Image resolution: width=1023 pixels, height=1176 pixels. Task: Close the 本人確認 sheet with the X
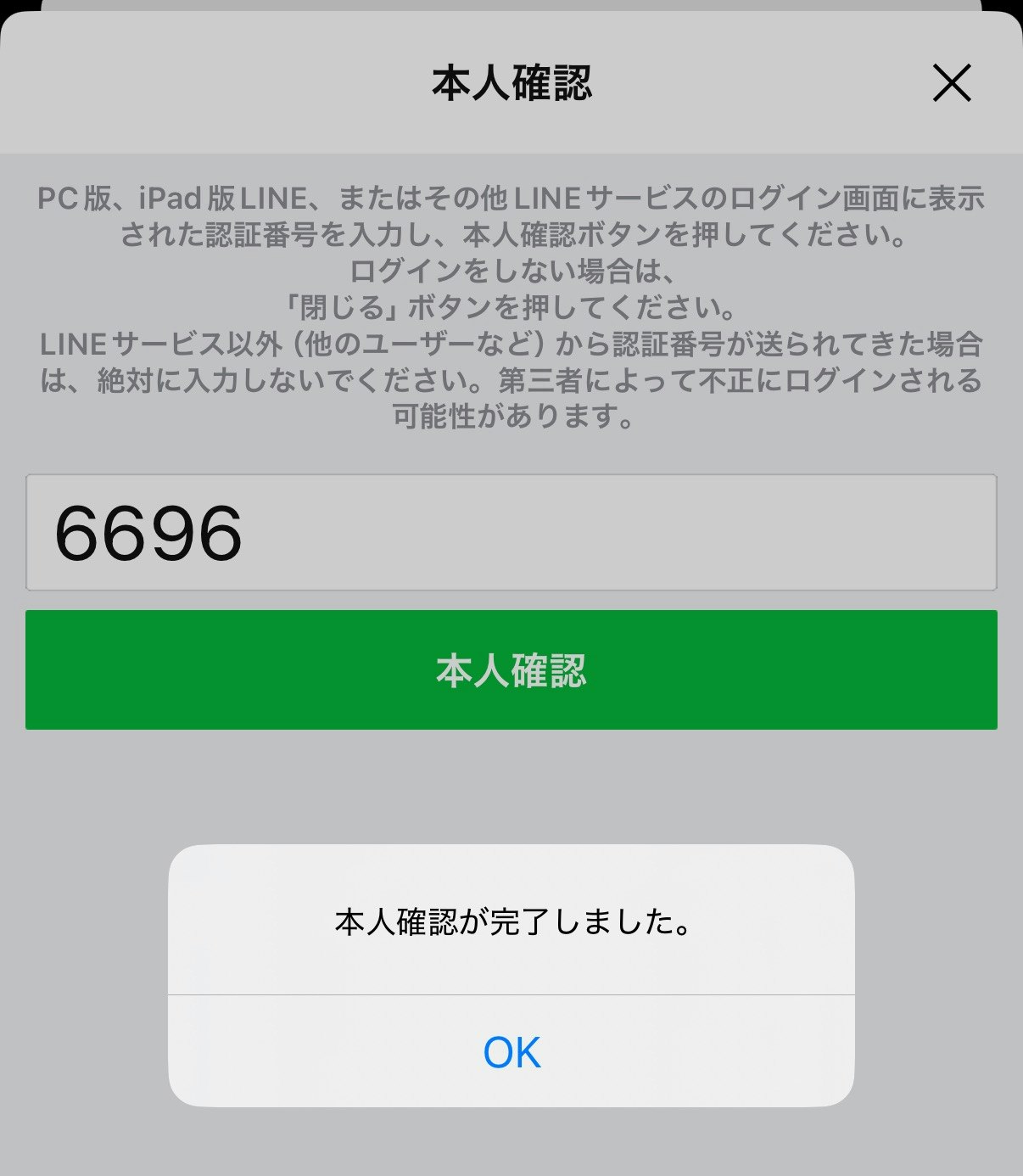[x=951, y=83]
